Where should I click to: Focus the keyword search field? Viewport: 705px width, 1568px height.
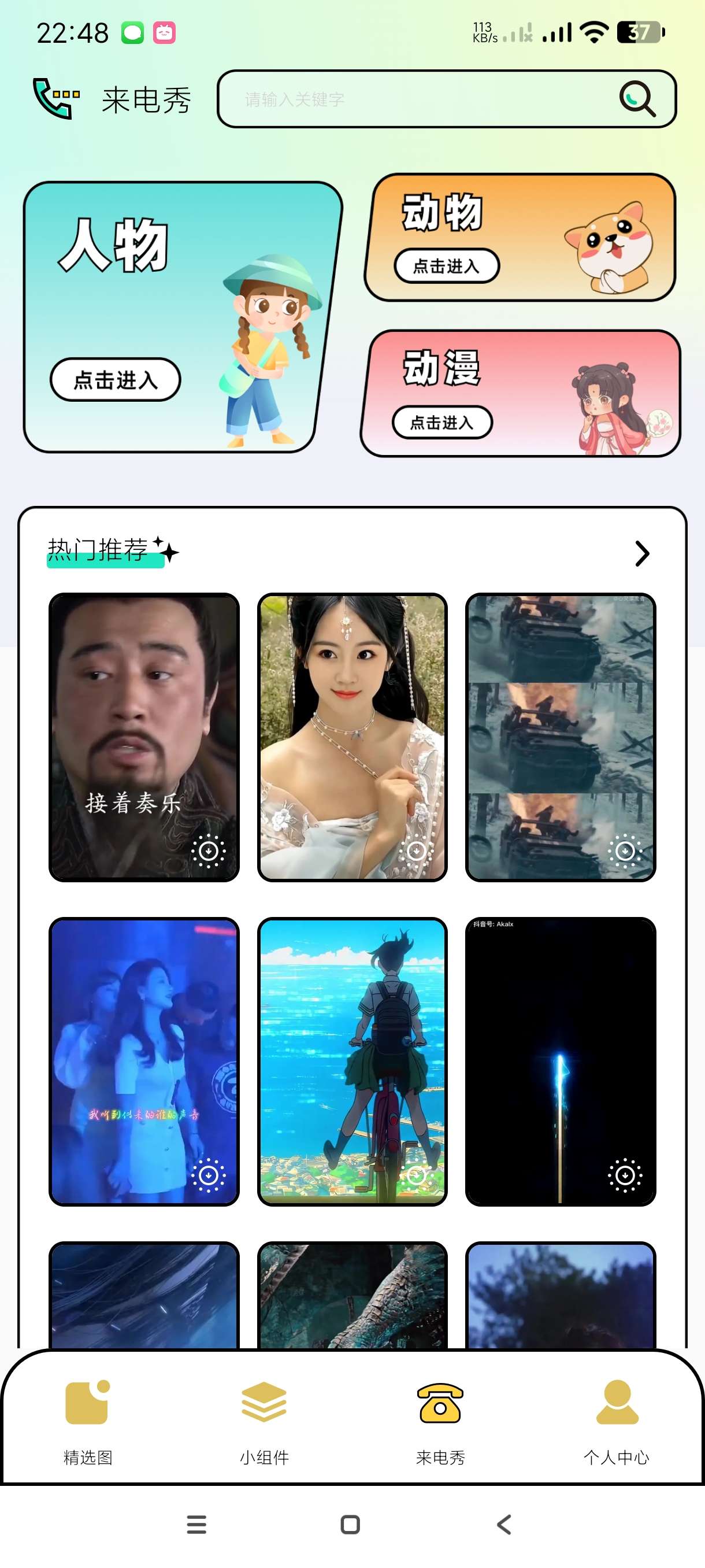point(420,99)
